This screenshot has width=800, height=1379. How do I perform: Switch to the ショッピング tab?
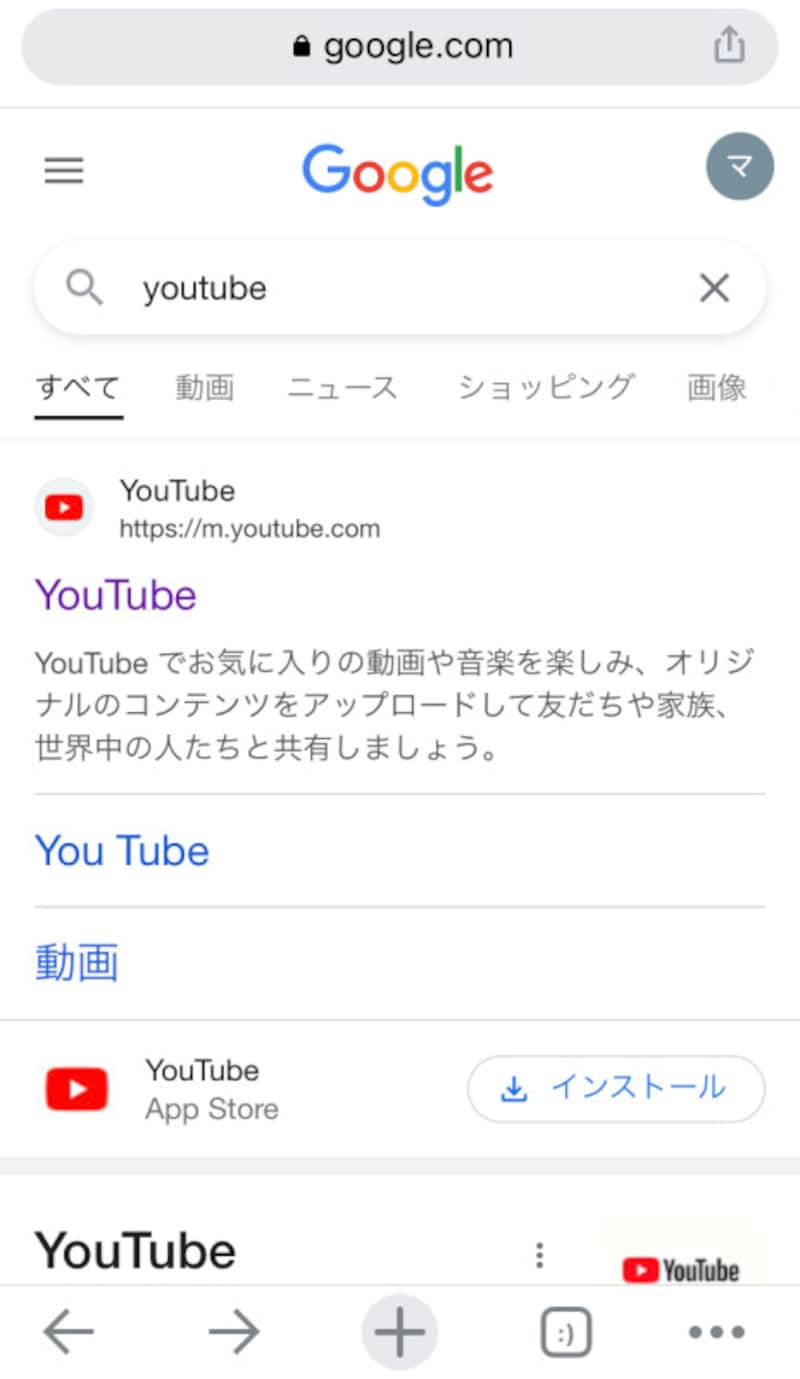[x=546, y=387]
